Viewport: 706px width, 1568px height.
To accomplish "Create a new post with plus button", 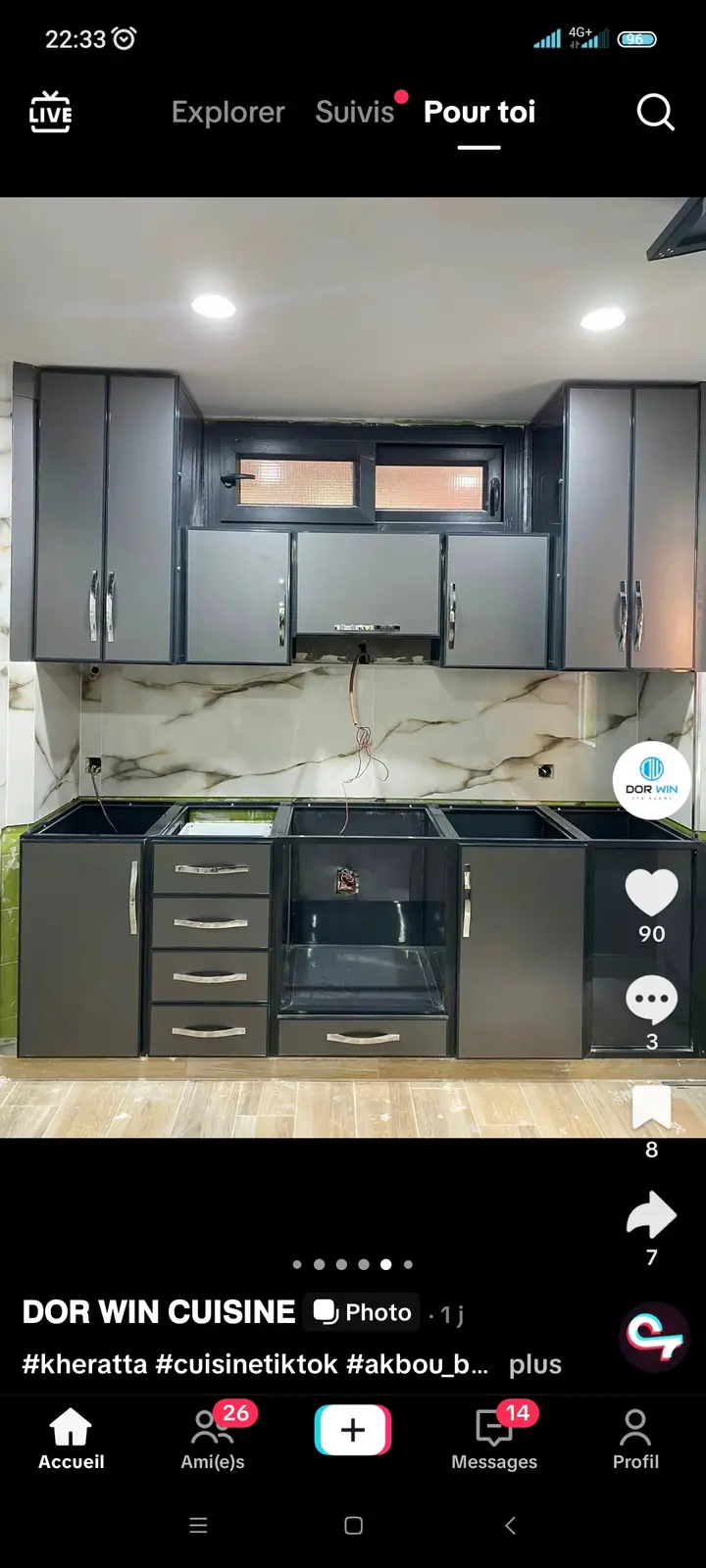I will [x=353, y=1430].
